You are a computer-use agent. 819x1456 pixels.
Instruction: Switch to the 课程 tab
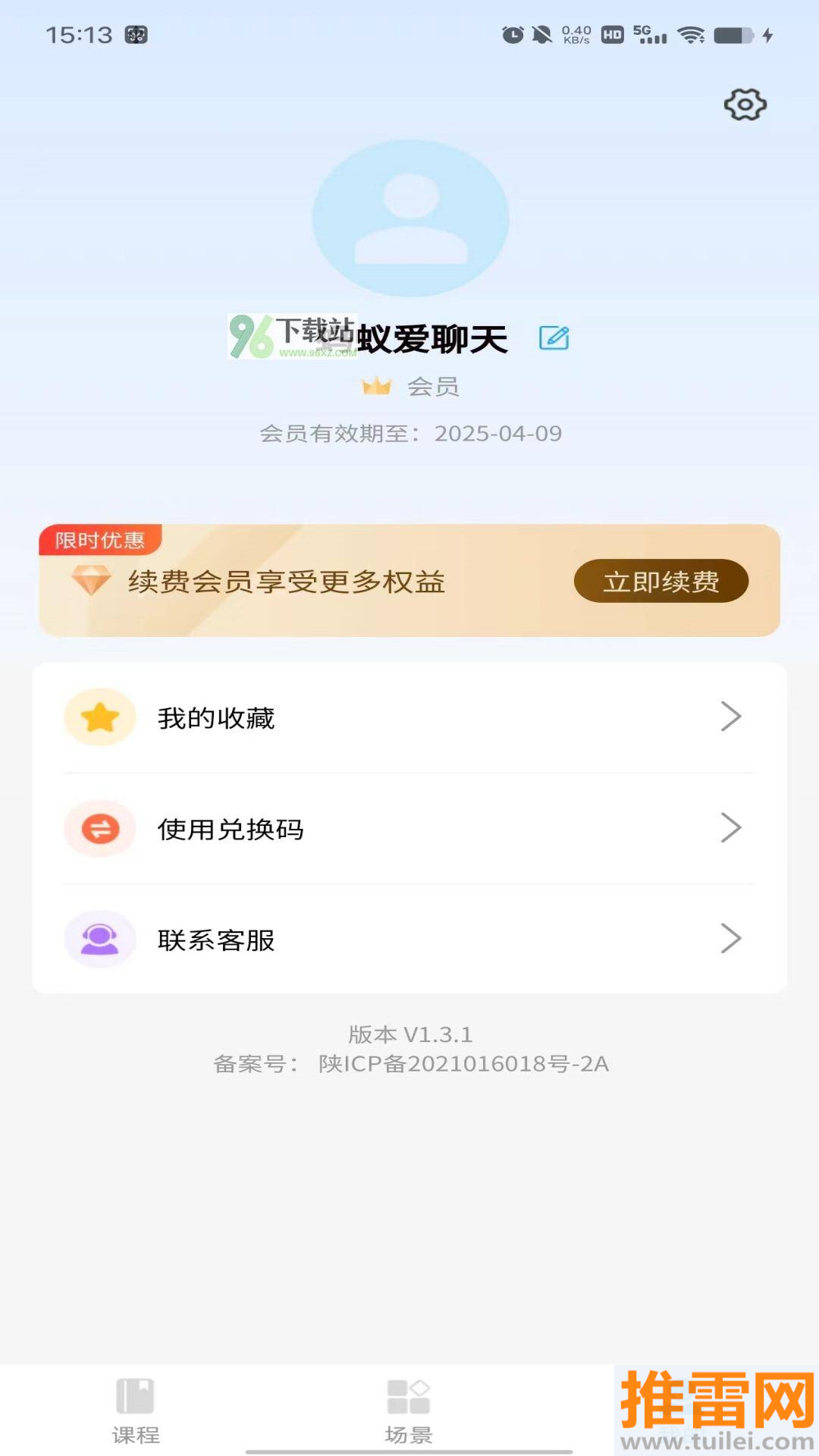click(136, 1410)
